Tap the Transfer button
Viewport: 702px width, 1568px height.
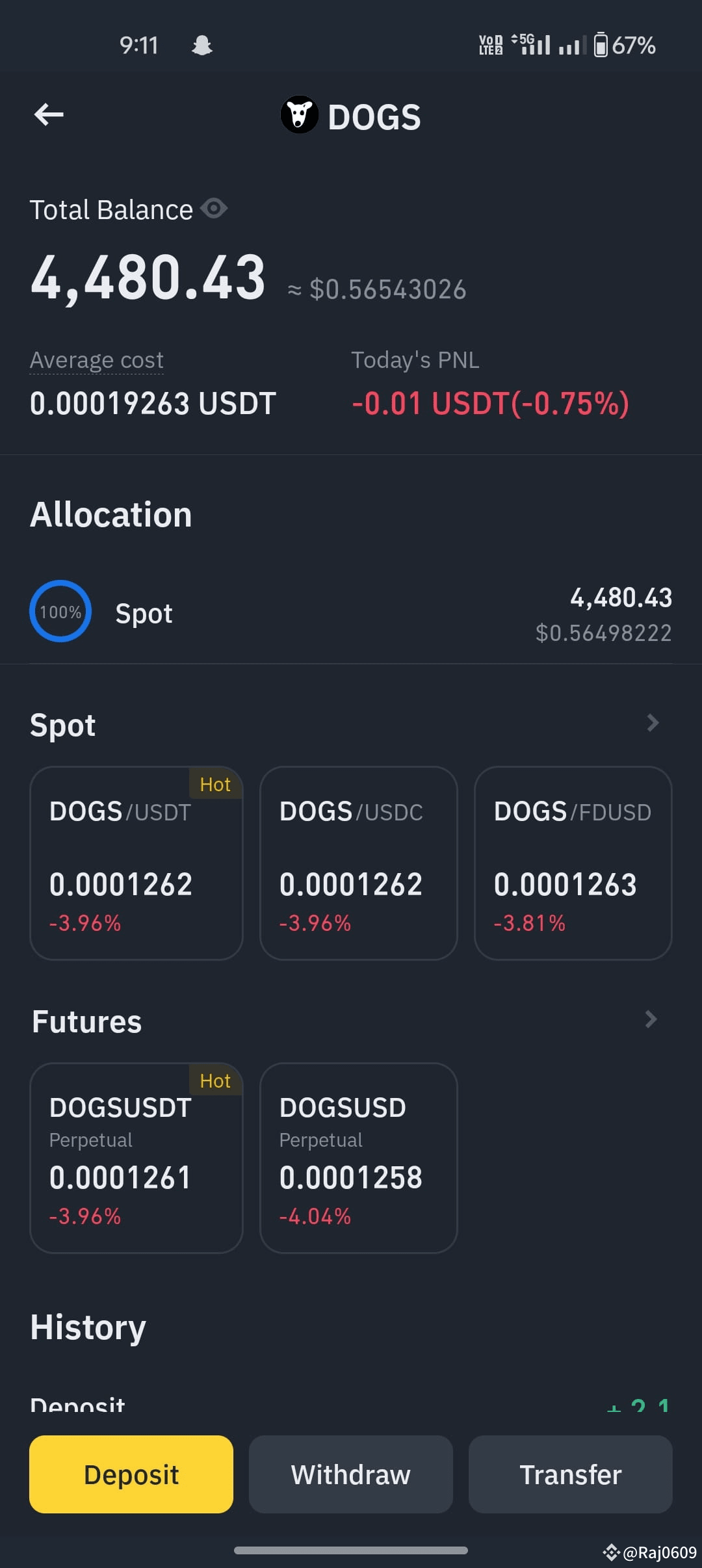(570, 1474)
